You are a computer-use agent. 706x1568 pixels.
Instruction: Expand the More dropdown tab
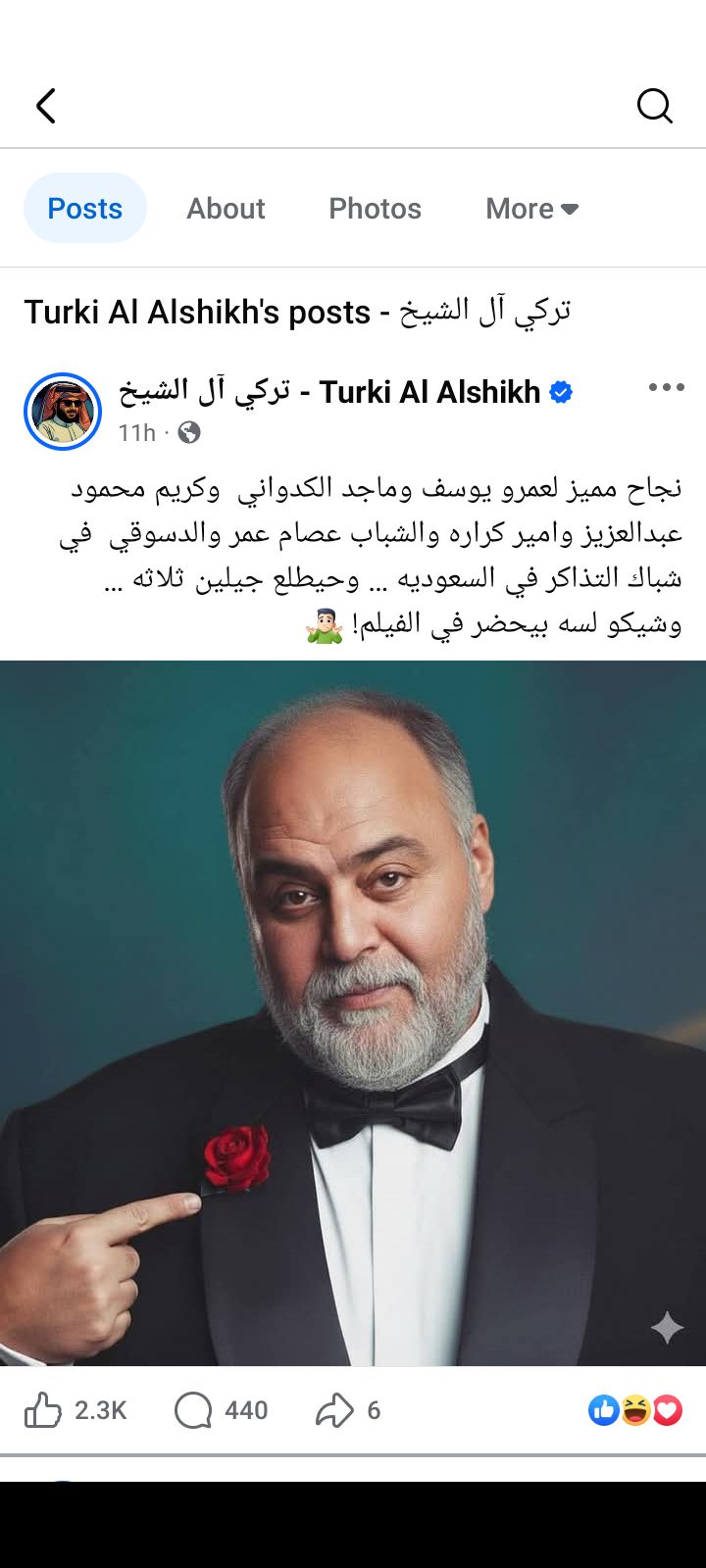point(531,208)
